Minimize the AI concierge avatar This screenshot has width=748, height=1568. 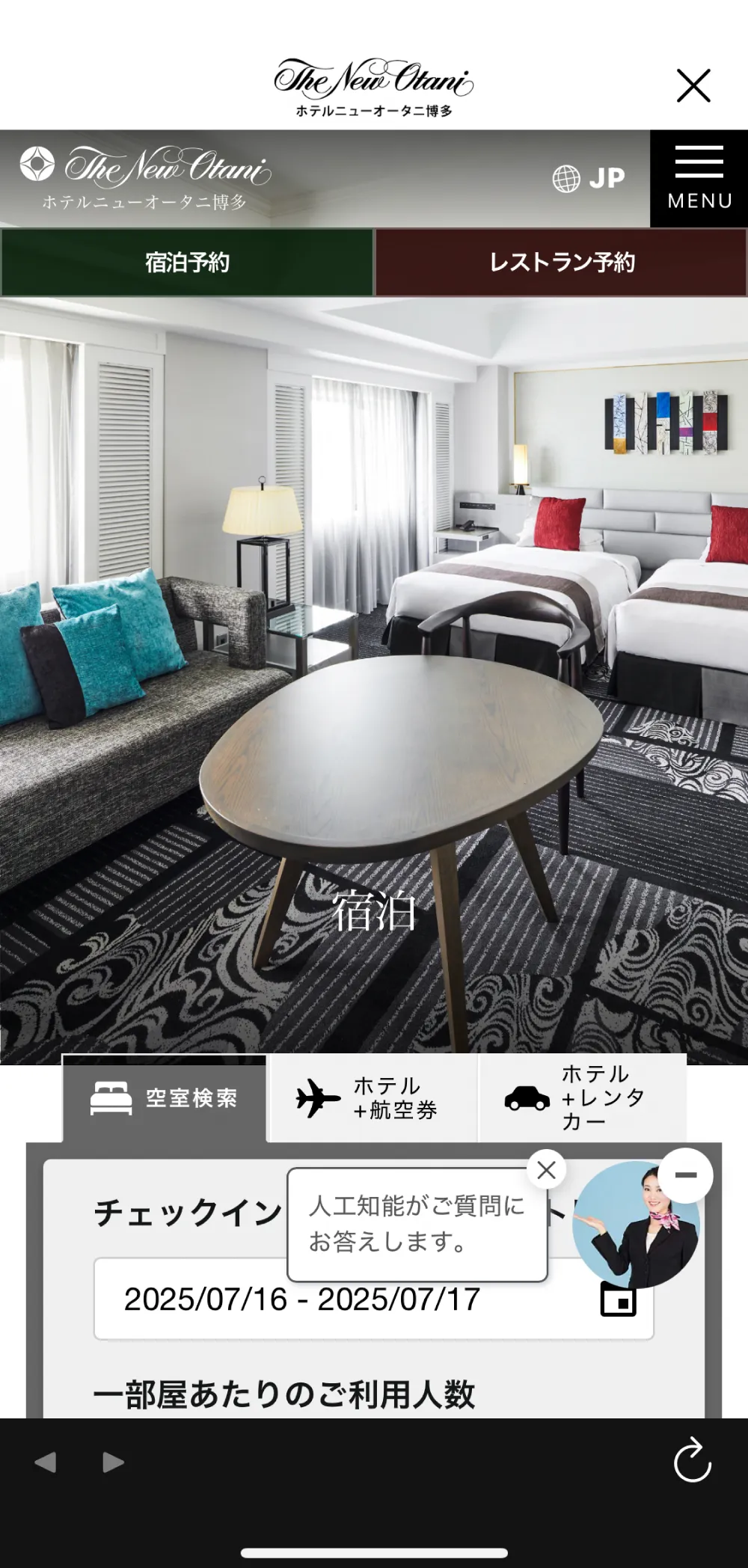tap(685, 1176)
